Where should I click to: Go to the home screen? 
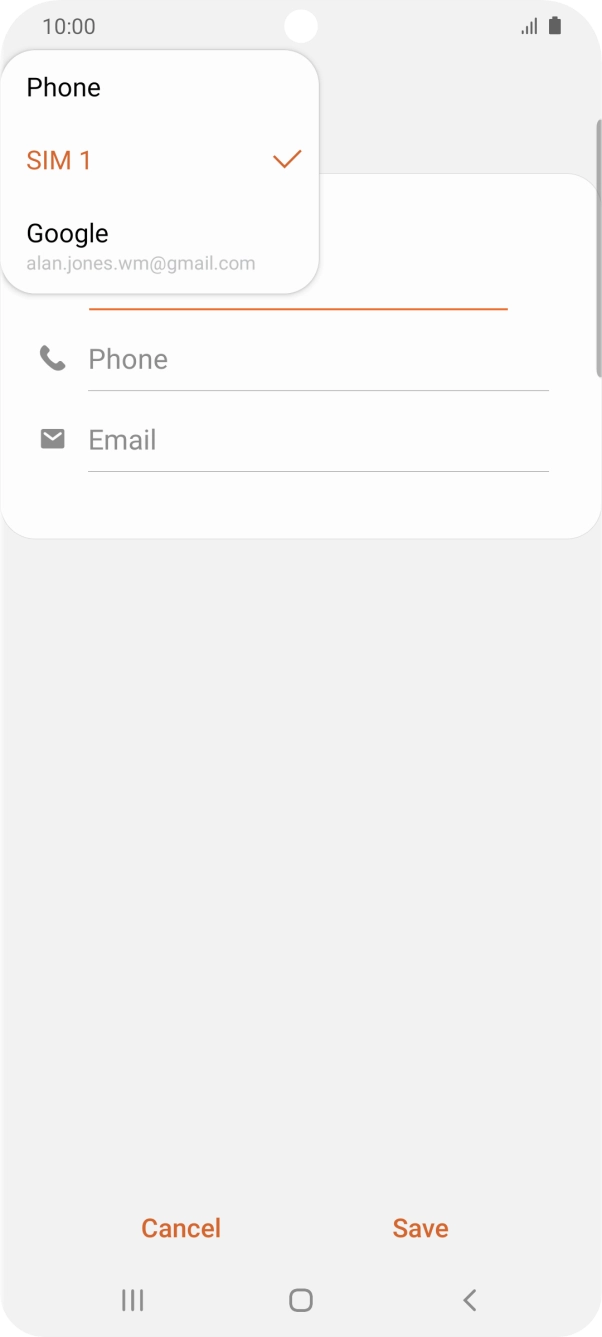[300, 1300]
